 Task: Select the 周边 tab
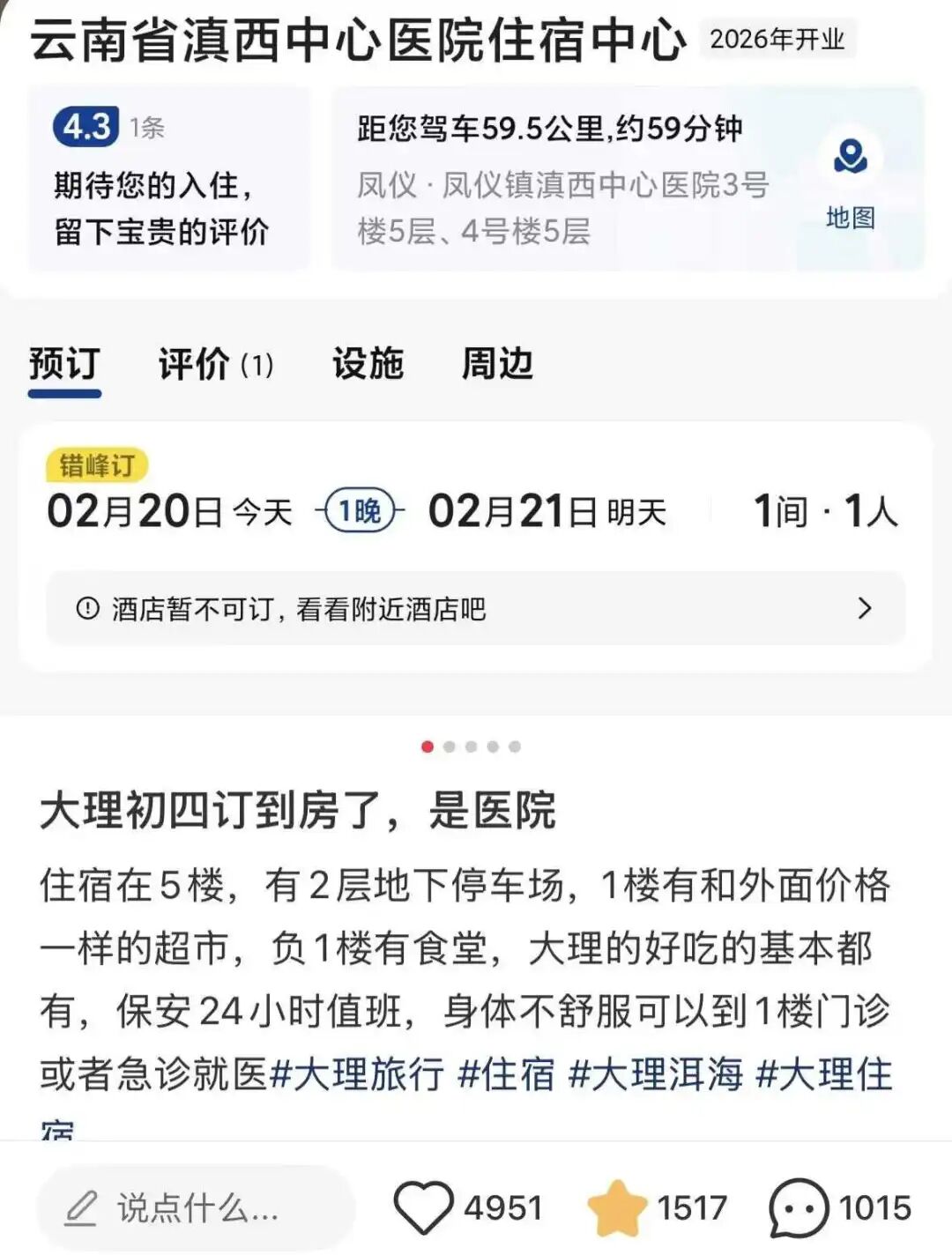pyautogui.click(x=499, y=363)
